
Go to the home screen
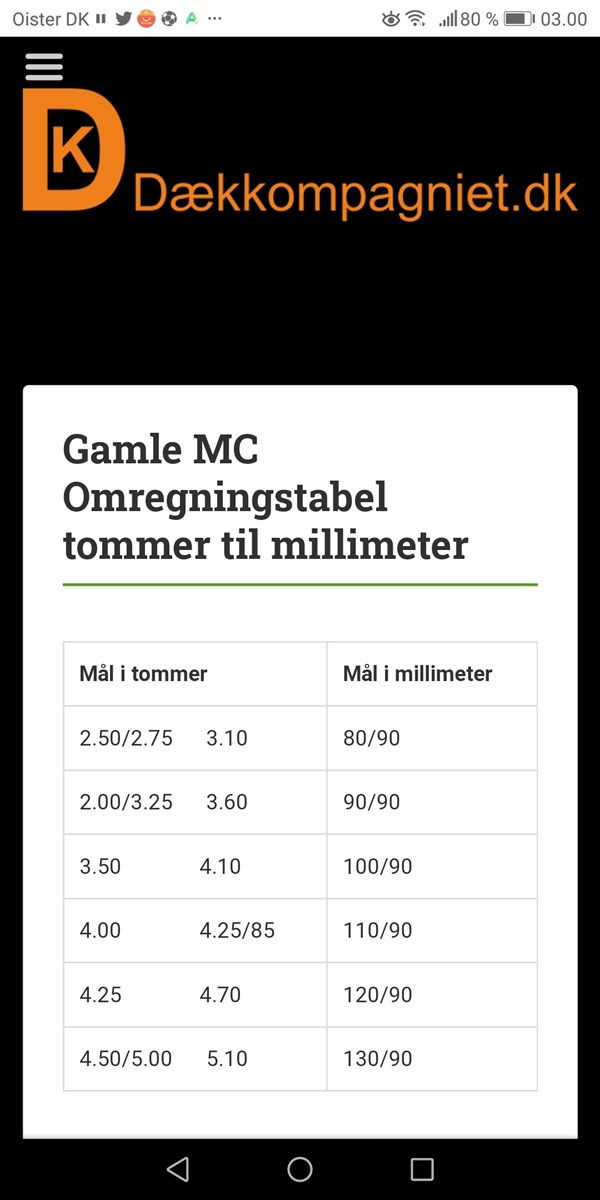point(300,1169)
